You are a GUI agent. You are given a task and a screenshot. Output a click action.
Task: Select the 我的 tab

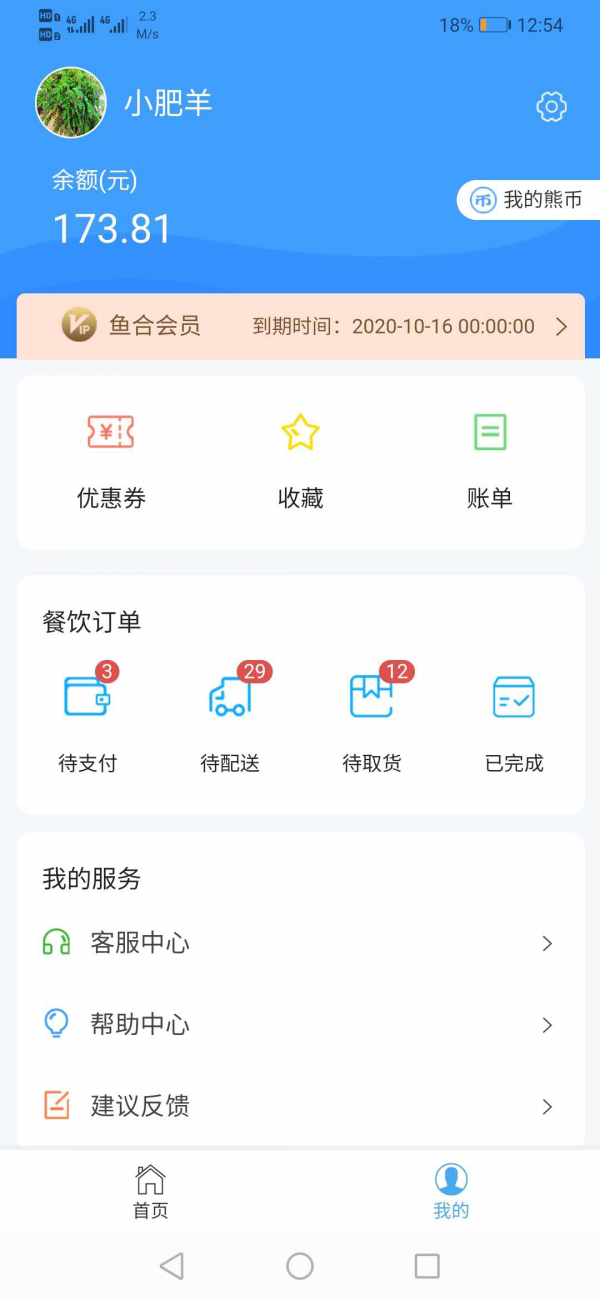click(x=451, y=1191)
